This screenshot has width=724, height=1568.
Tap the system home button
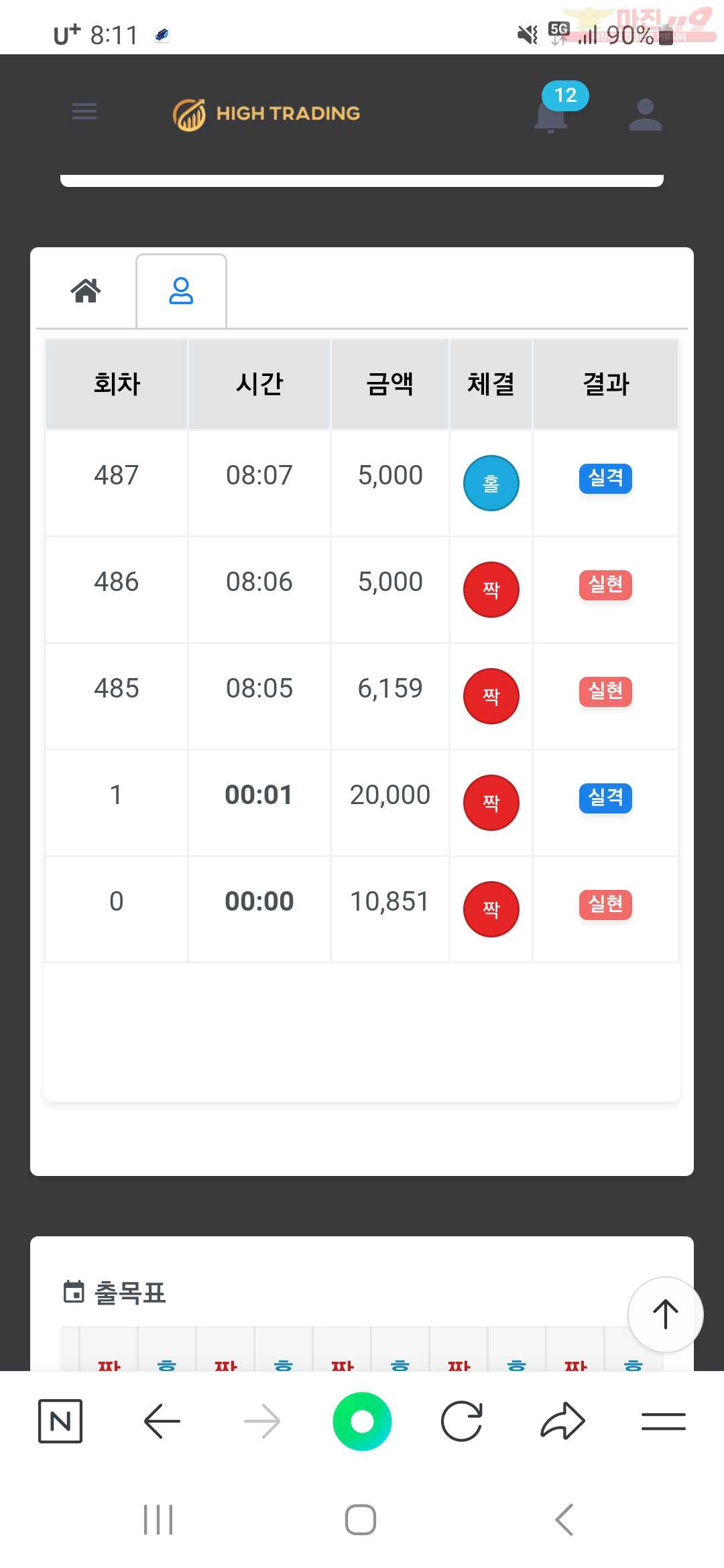361,1519
